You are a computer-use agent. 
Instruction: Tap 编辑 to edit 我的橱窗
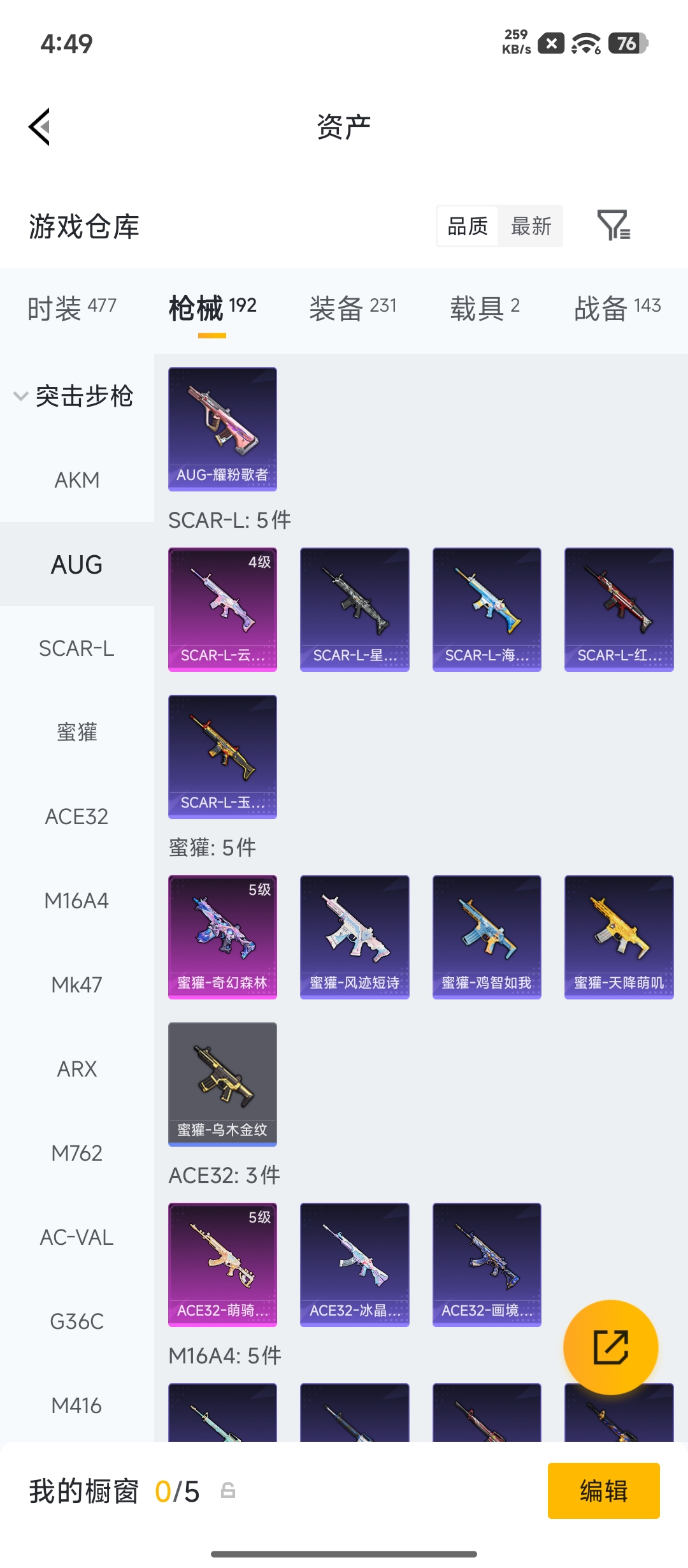pos(604,1491)
